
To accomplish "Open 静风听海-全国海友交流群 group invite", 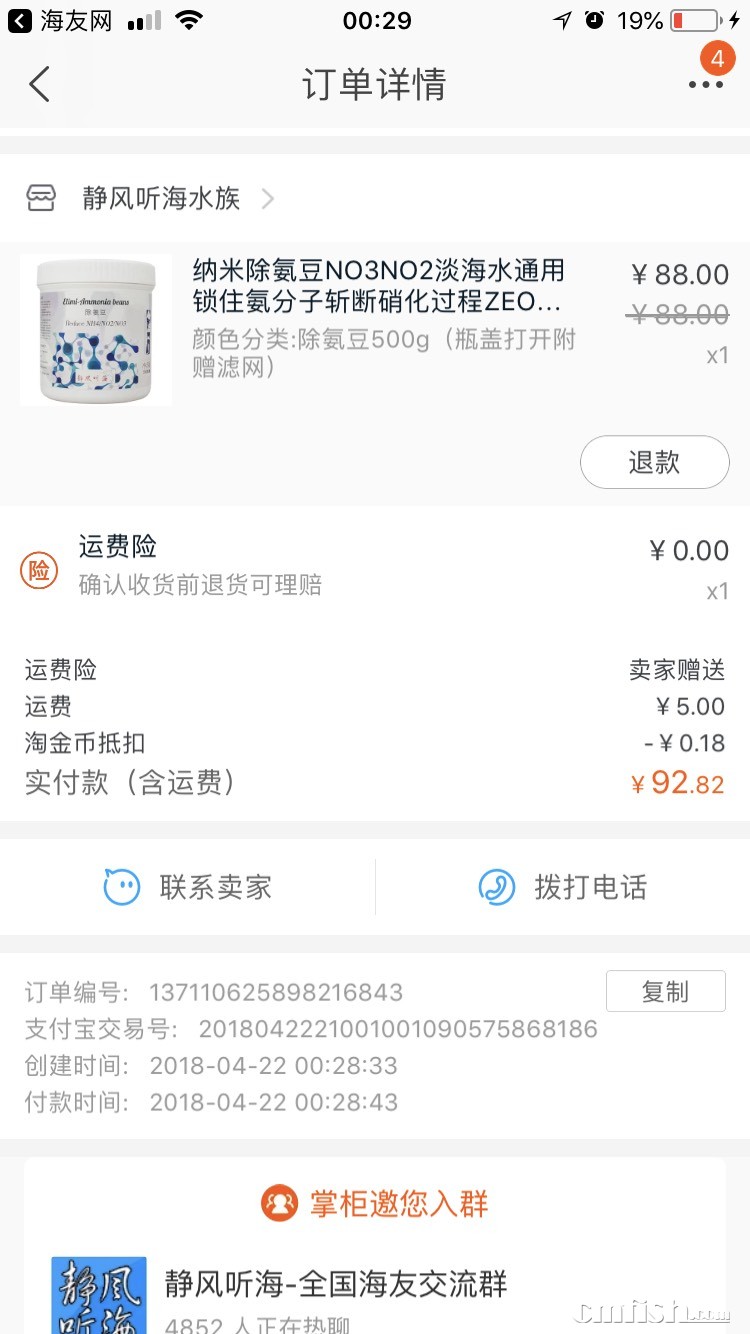I will 335,1283.
